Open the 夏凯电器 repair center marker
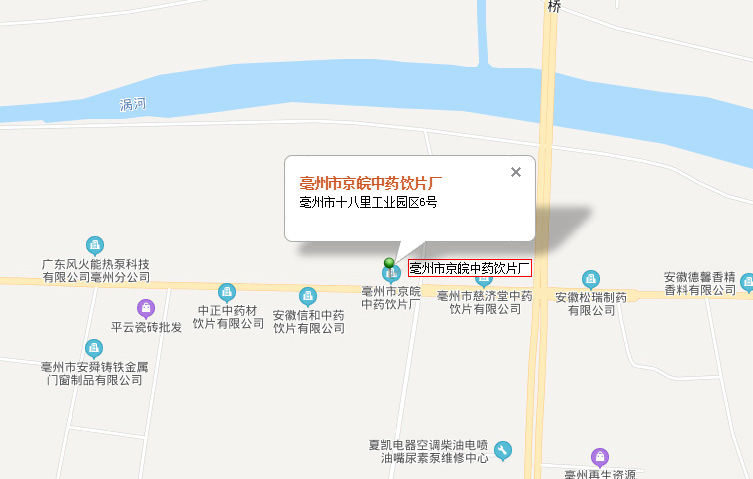 [503, 450]
